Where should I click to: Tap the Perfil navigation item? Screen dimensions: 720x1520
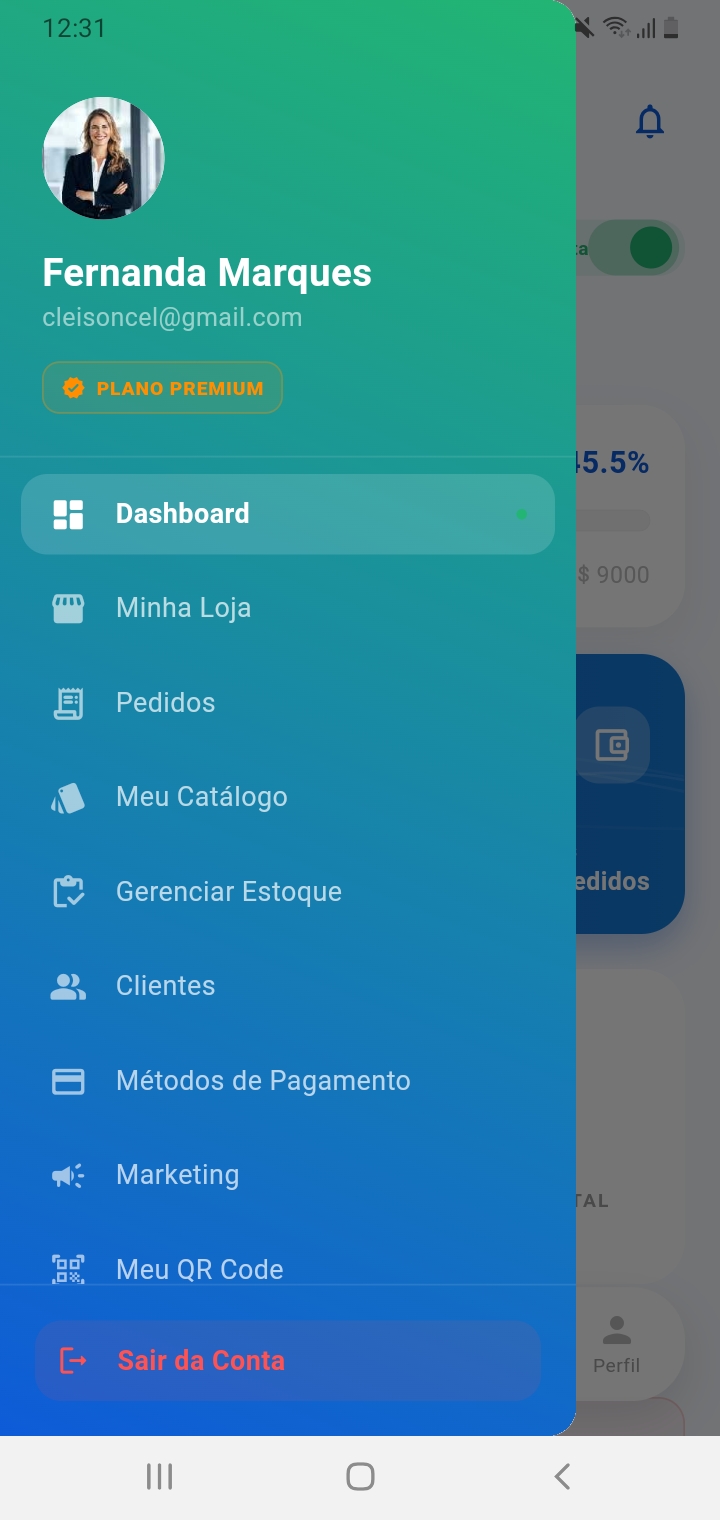click(x=616, y=1343)
